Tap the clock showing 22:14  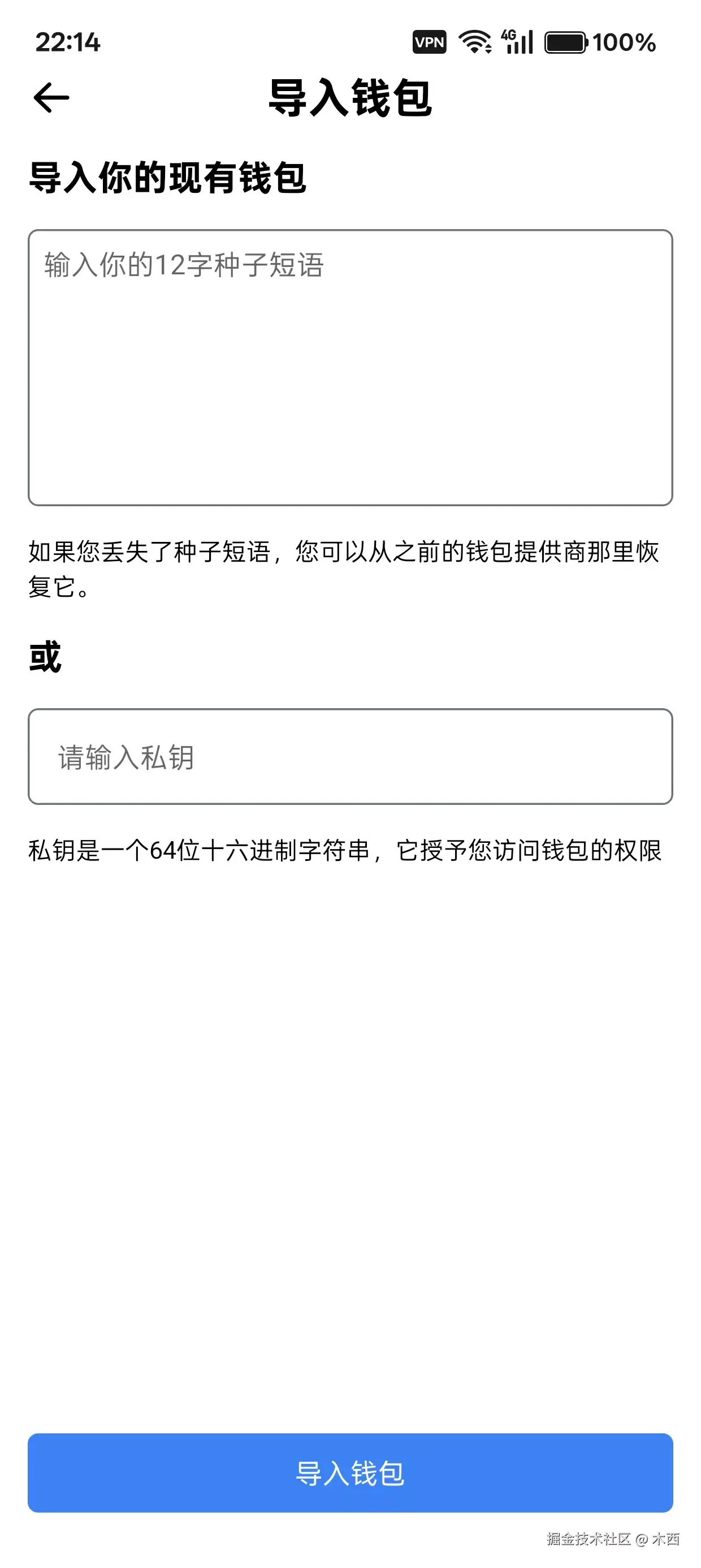point(68,41)
